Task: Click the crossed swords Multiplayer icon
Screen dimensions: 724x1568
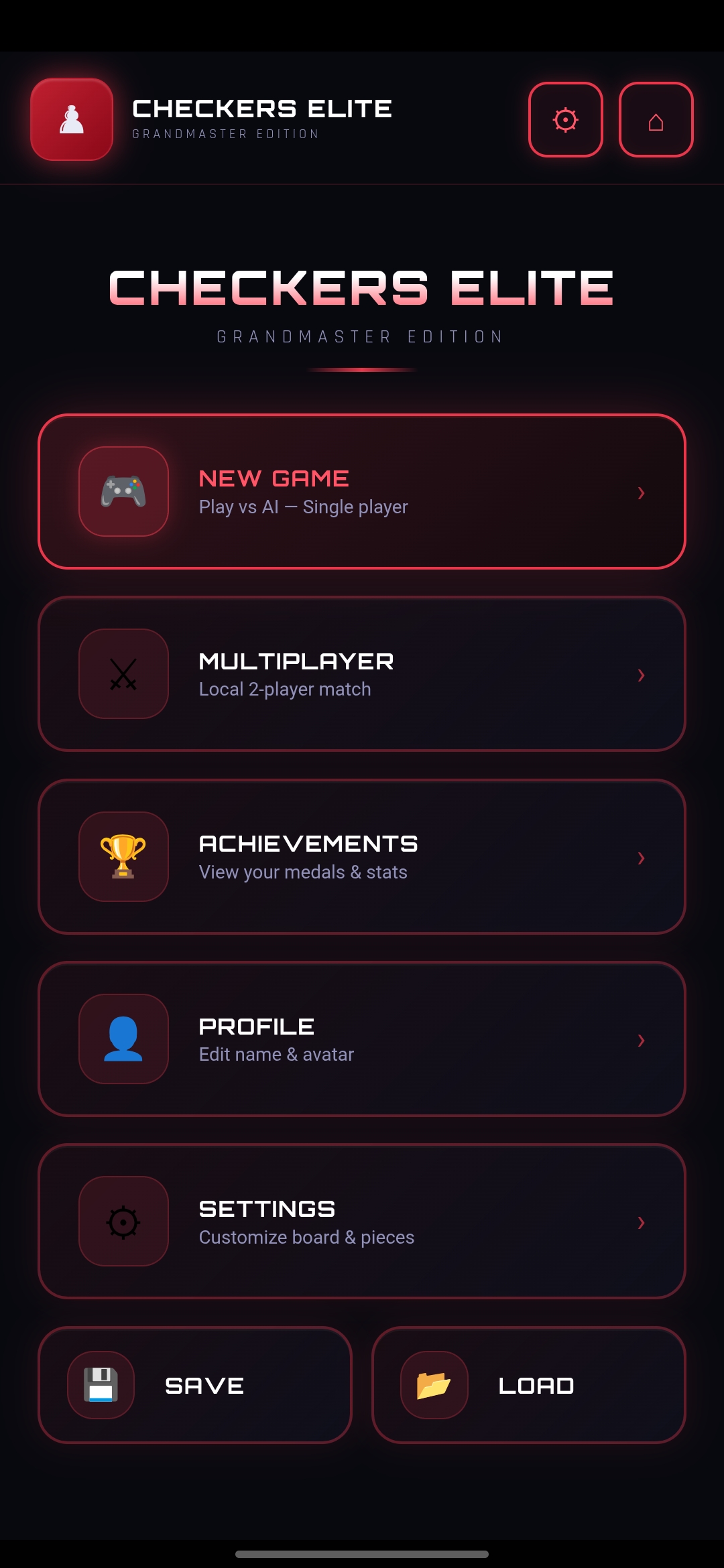Action: point(123,675)
